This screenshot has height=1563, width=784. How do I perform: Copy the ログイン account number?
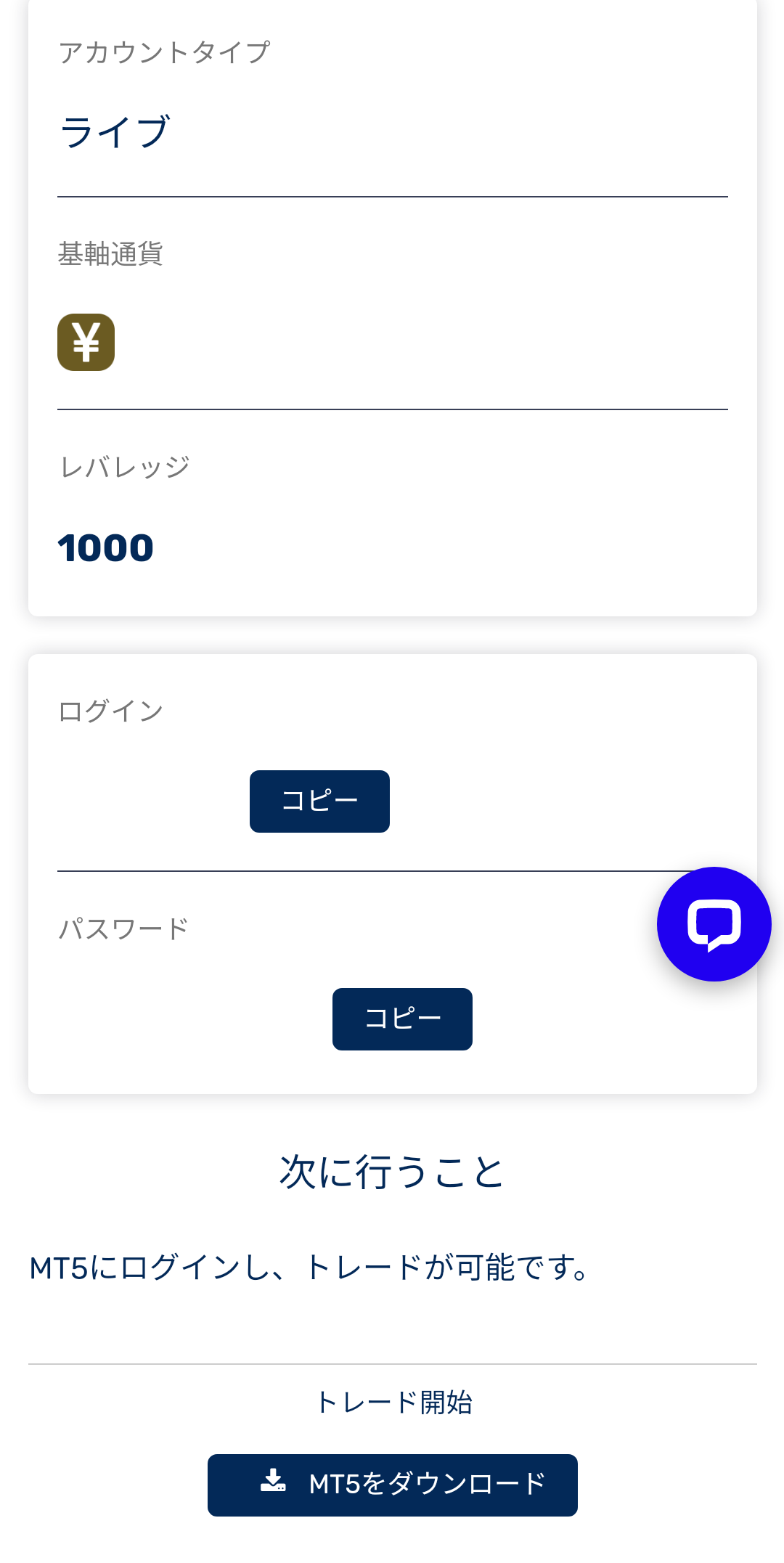tap(319, 801)
